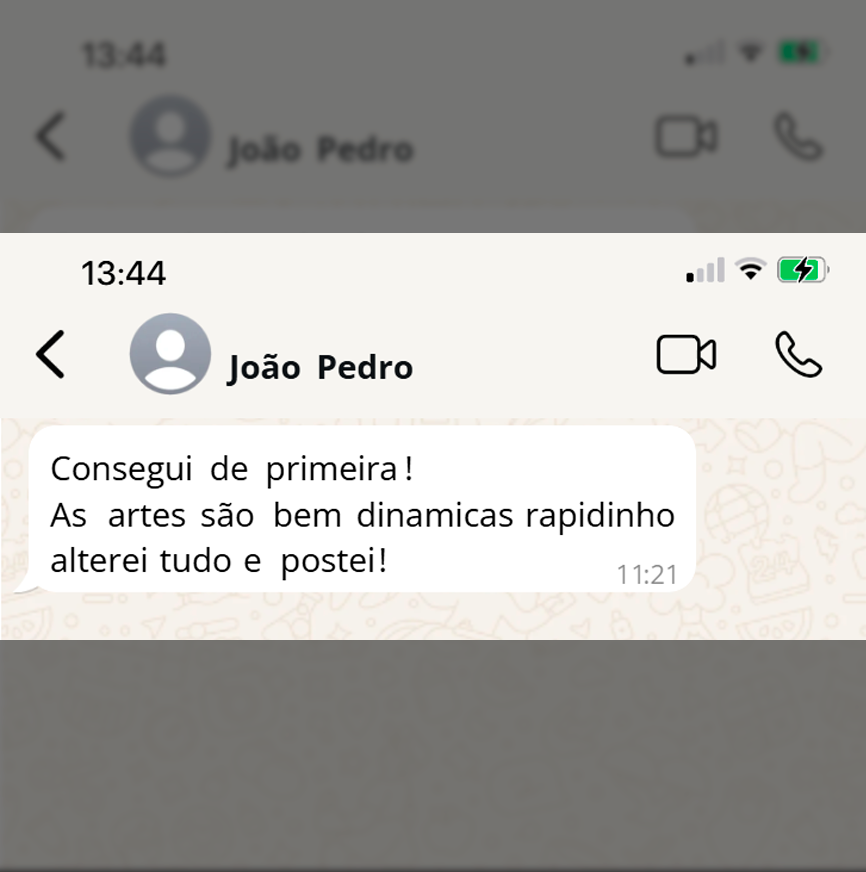Tap the camera icon to begin video chat
Image resolution: width=866 pixels, height=872 pixels.
tap(686, 355)
